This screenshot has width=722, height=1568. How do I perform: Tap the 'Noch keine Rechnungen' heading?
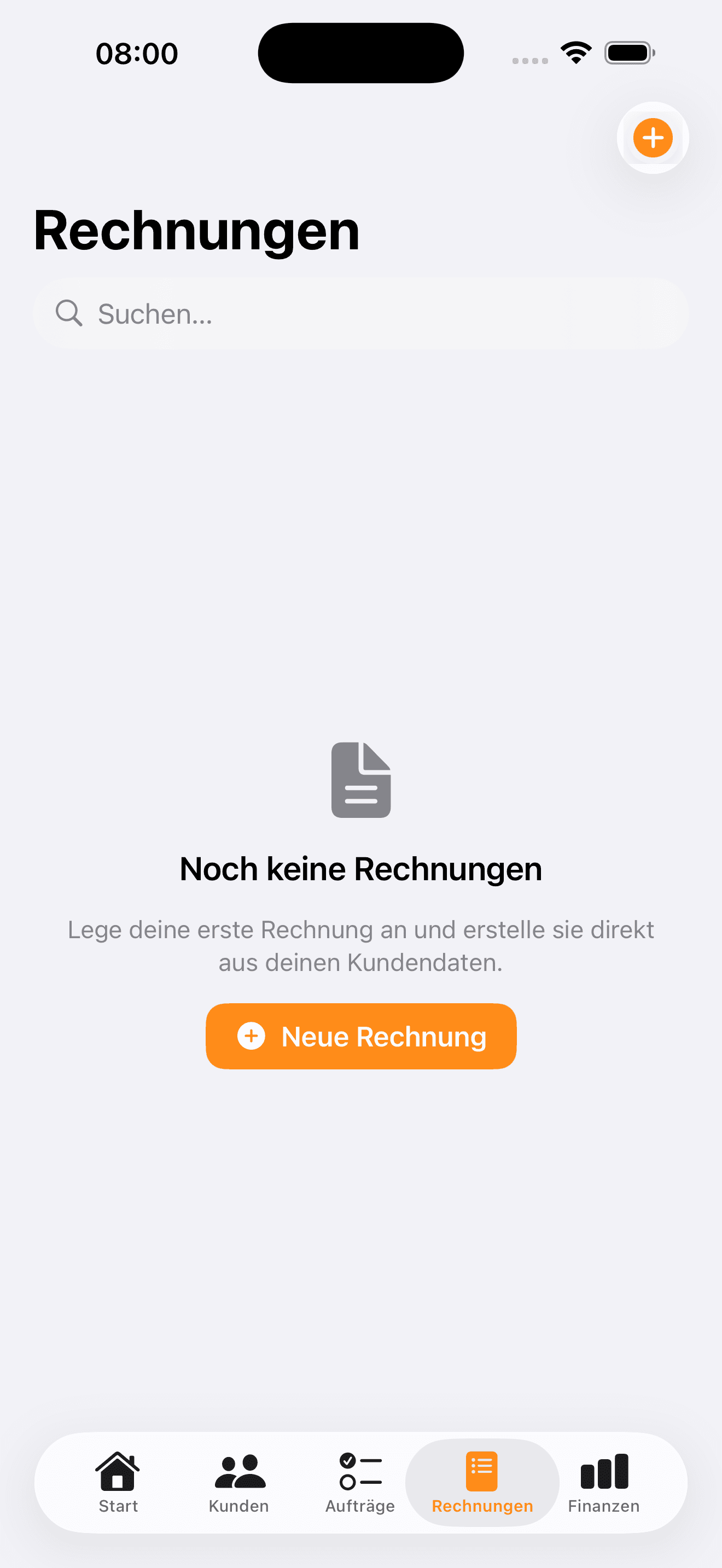(360, 868)
